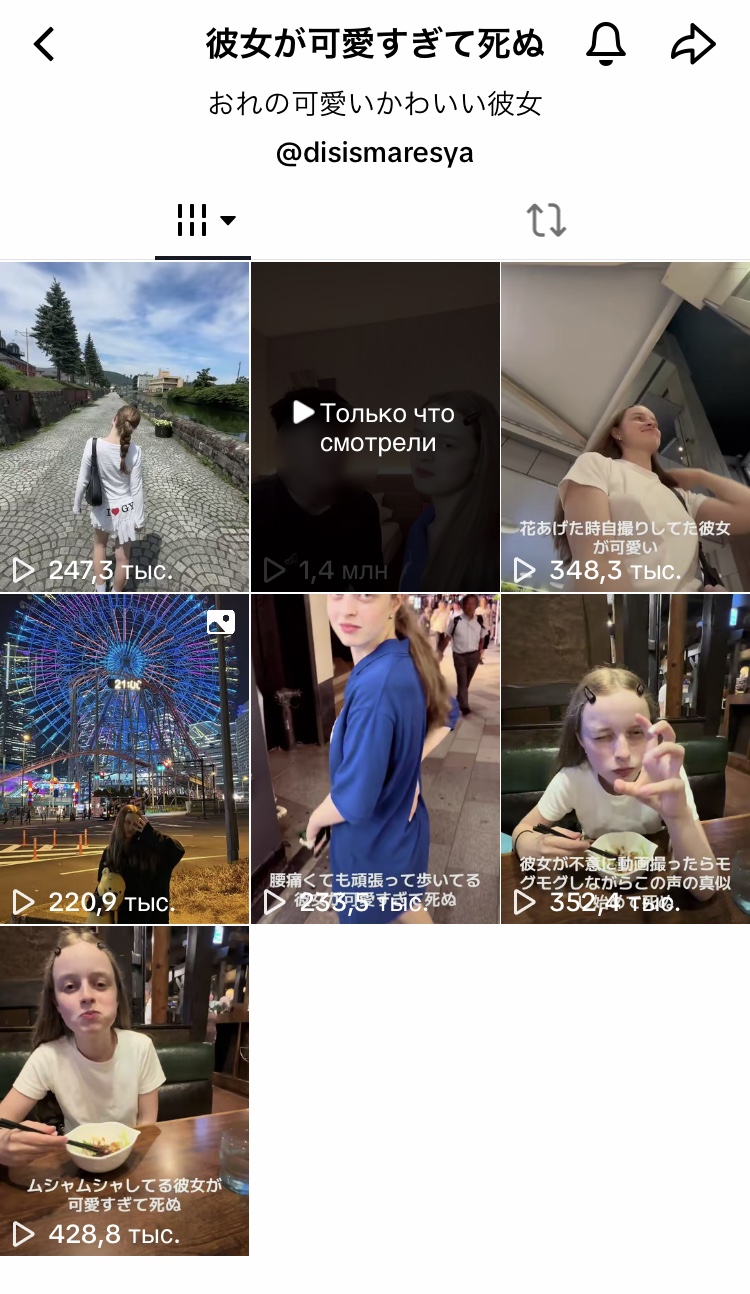Switch to the videos grid tab
The image size is (750, 1294).
tap(203, 220)
